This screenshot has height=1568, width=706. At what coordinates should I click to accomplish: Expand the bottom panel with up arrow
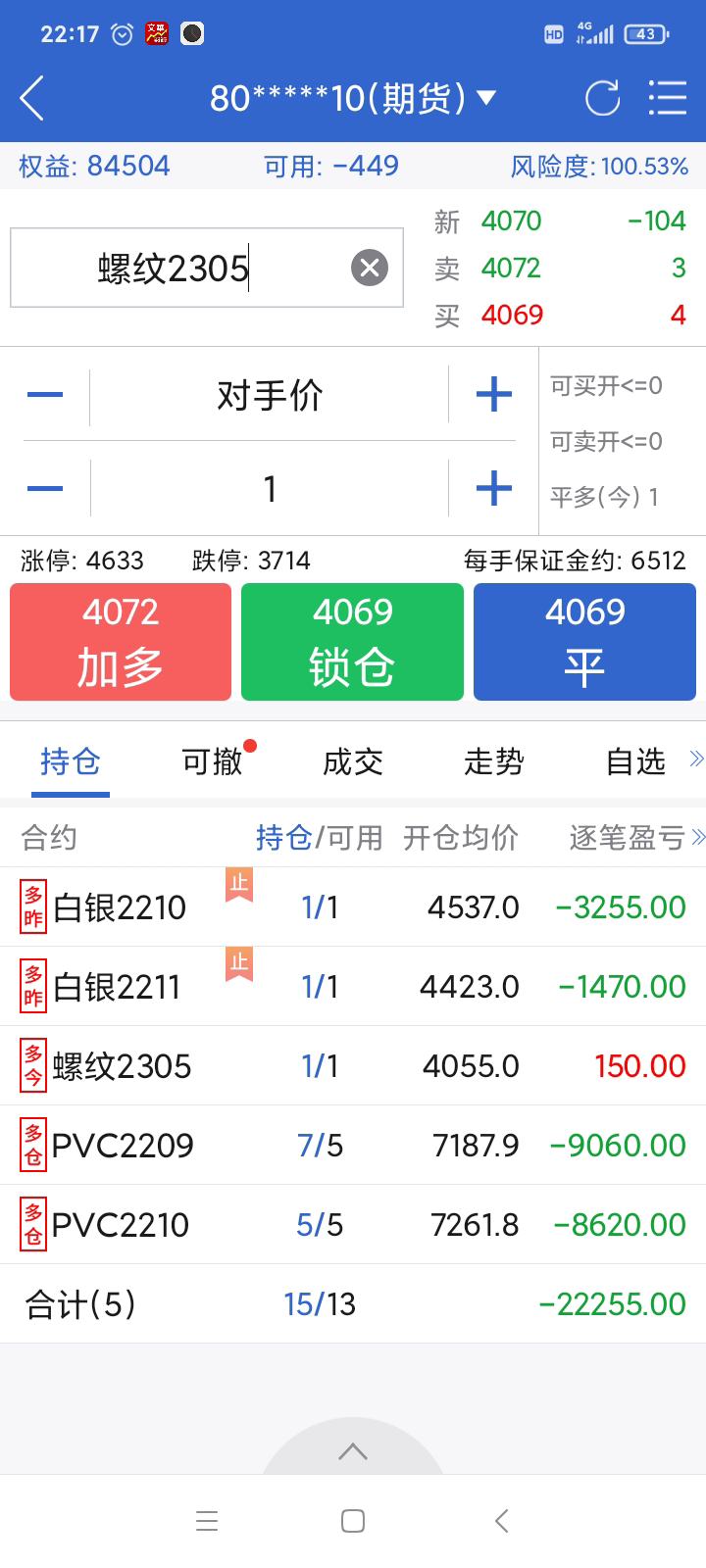tap(353, 1452)
